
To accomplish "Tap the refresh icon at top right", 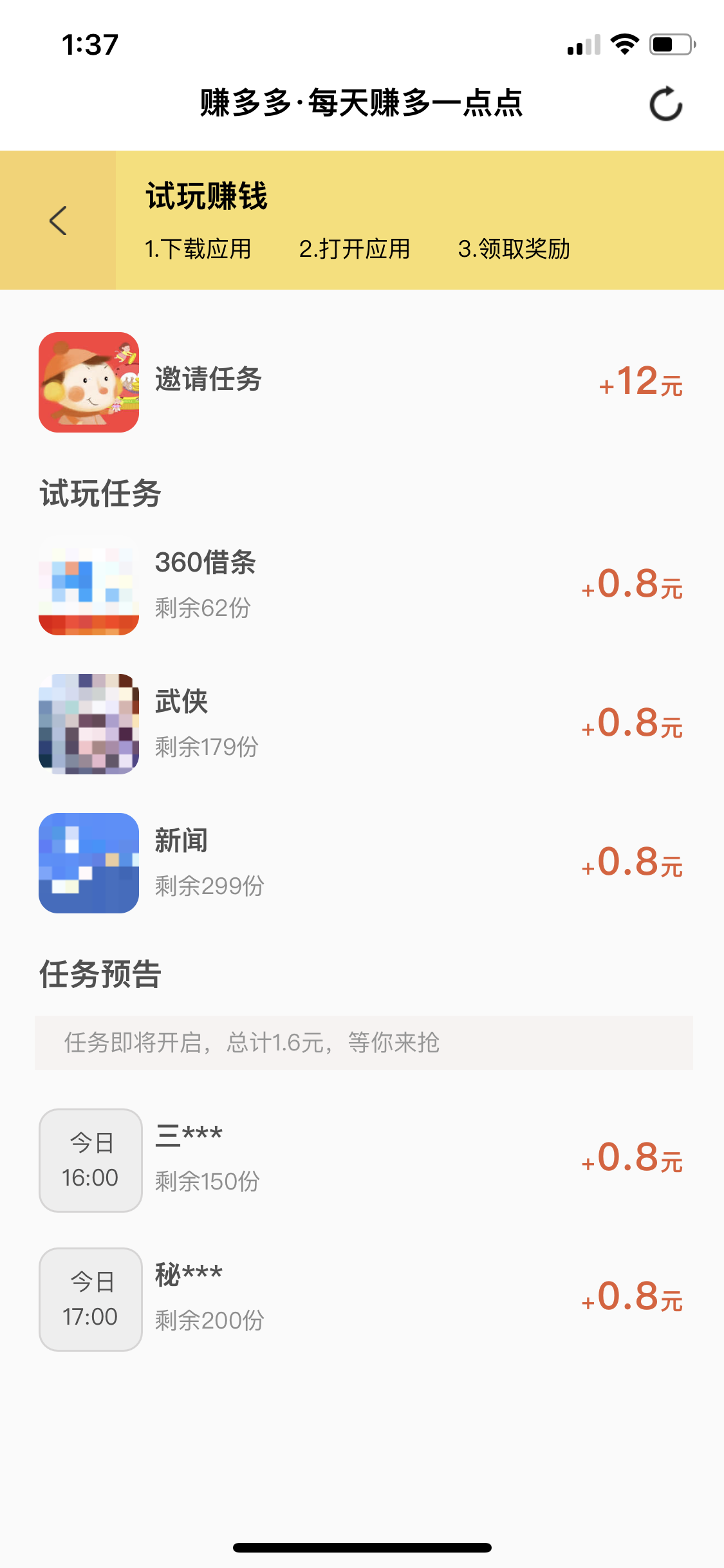I will [666, 105].
